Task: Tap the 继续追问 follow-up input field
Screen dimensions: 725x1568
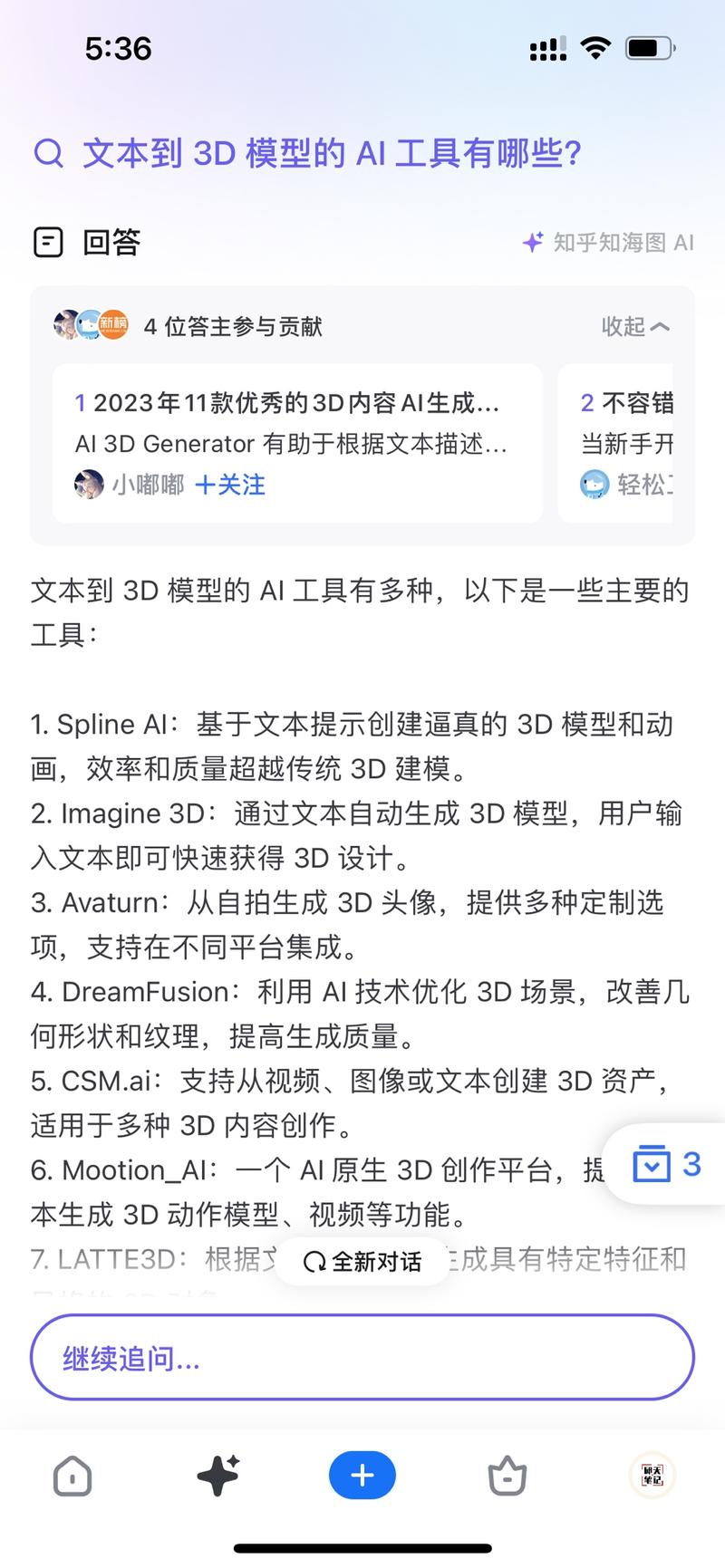Action: point(362,1358)
